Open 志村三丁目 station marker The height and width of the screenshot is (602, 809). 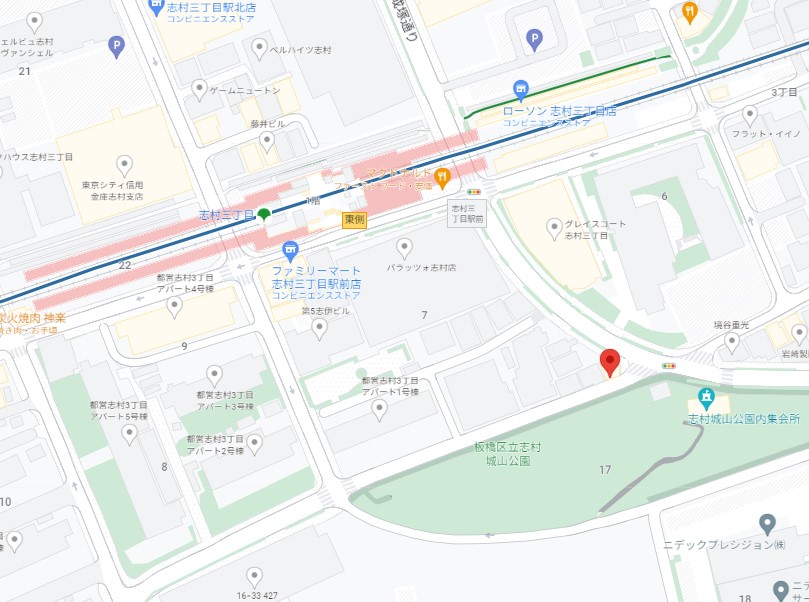click(264, 214)
